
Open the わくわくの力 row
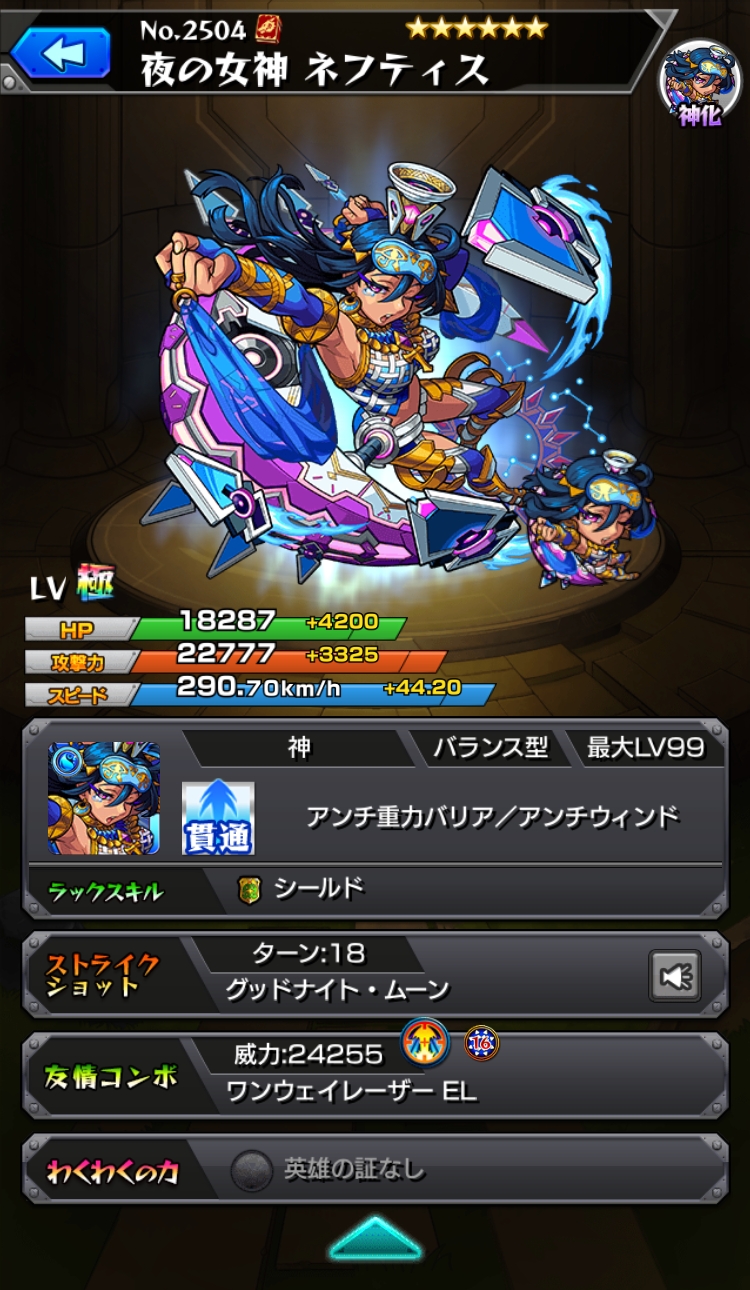pos(375,1170)
